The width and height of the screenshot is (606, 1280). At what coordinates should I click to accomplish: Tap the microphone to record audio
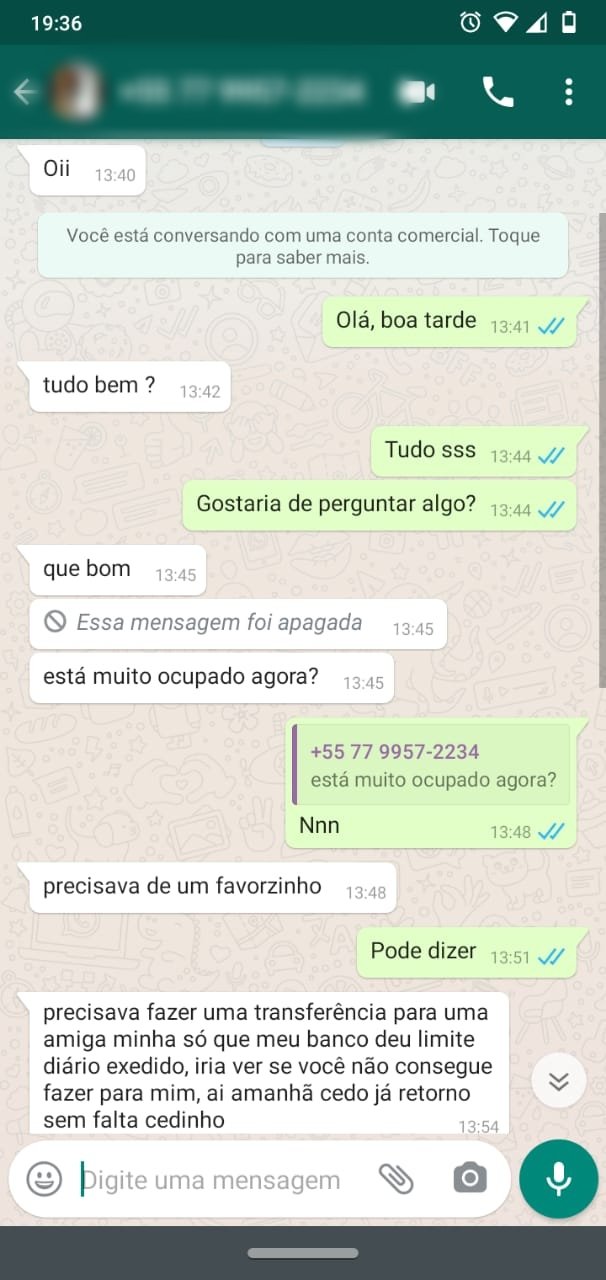point(558,1180)
